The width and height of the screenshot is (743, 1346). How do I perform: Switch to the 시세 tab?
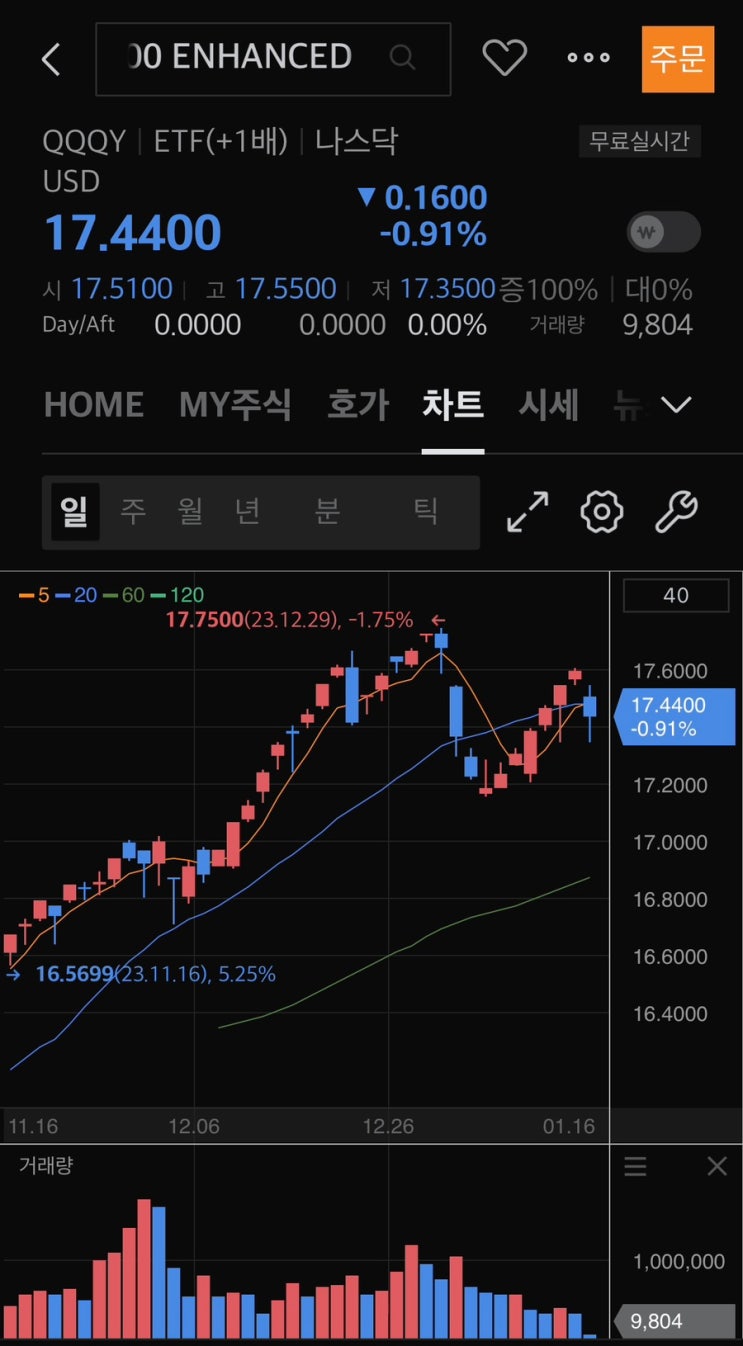[x=548, y=404]
